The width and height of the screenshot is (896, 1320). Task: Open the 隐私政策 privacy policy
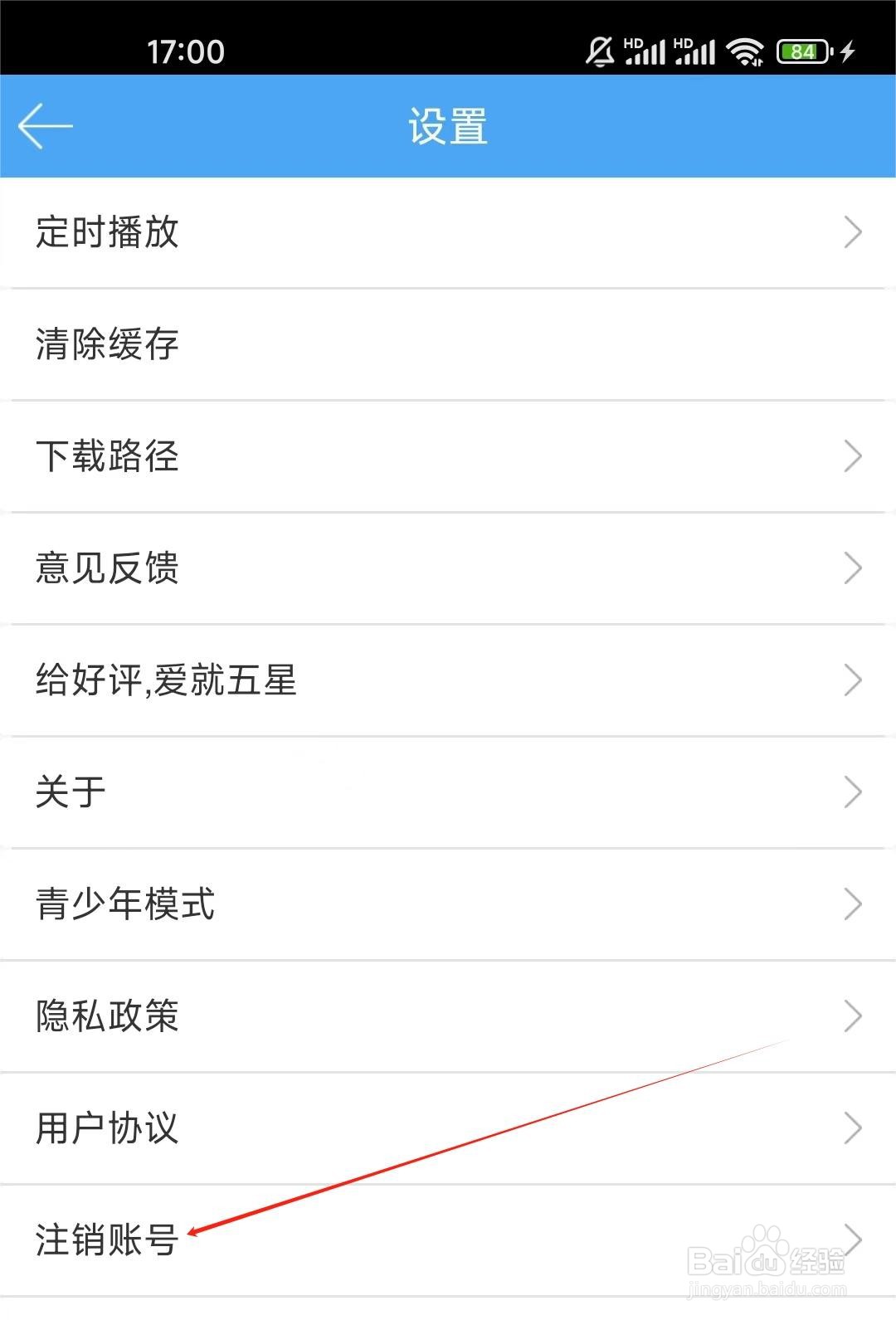(x=106, y=1016)
